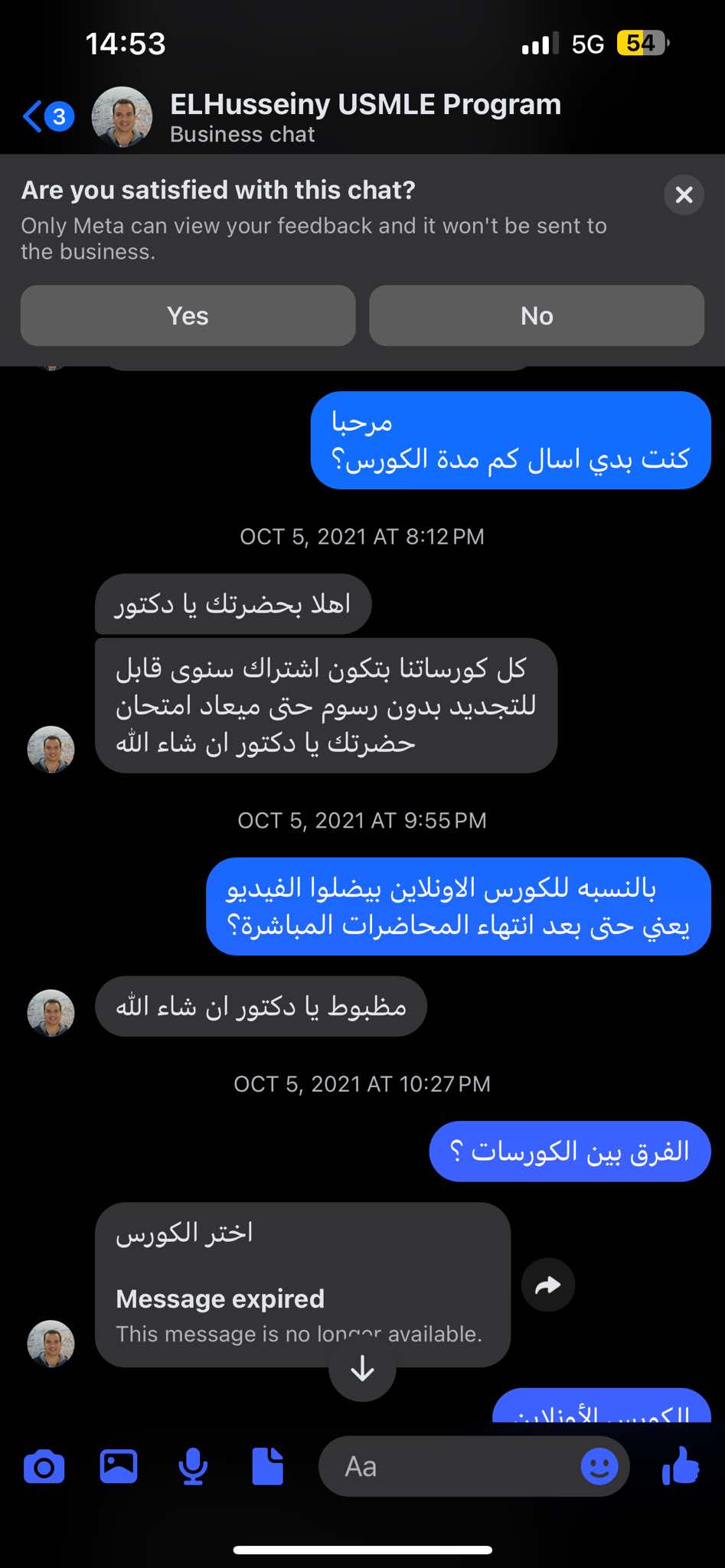Viewport: 725px width, 1568px height.
Task: Record a voice message
Action: (x=193, y=1467)
